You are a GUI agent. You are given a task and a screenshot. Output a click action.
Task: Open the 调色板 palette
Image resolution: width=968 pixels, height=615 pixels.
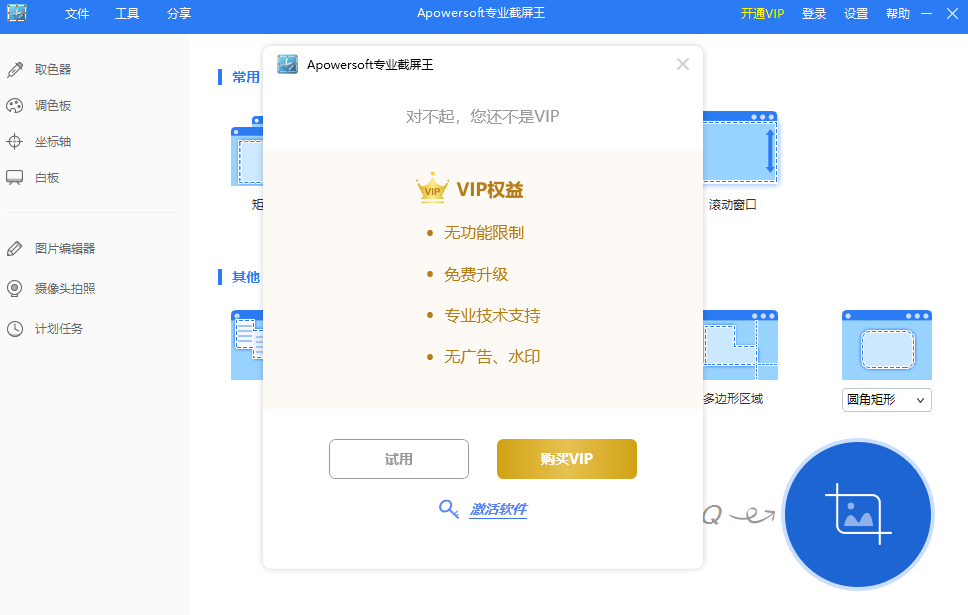[52, 105]
